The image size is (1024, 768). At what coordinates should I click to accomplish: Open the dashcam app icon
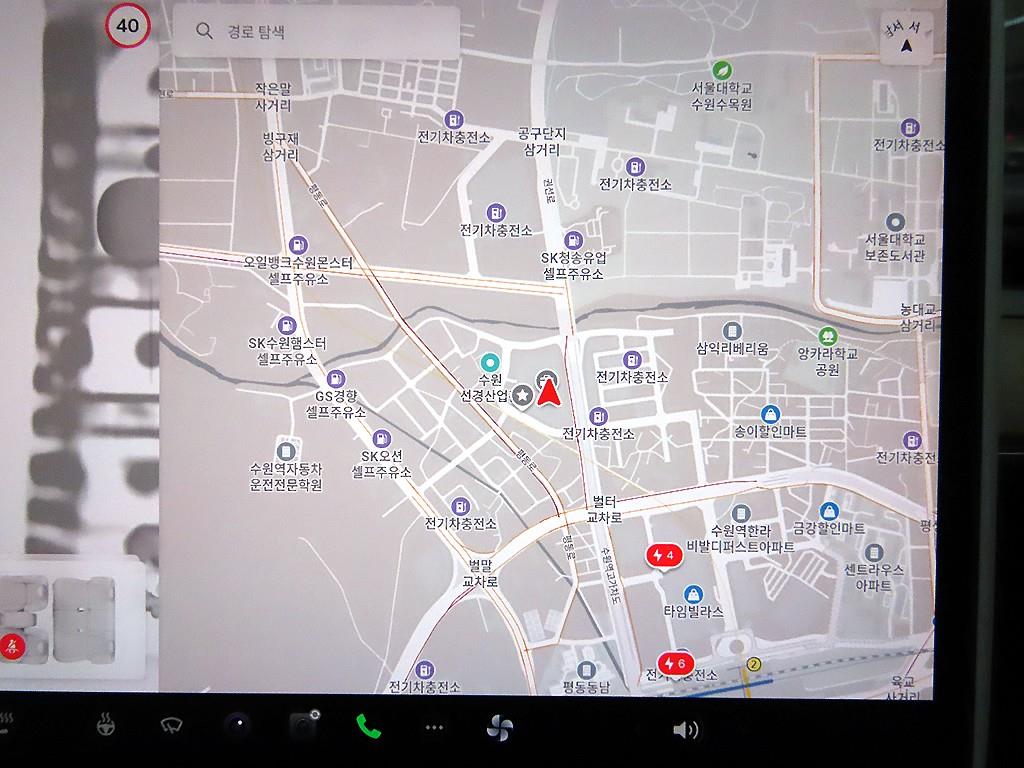(x=302, y=726)
